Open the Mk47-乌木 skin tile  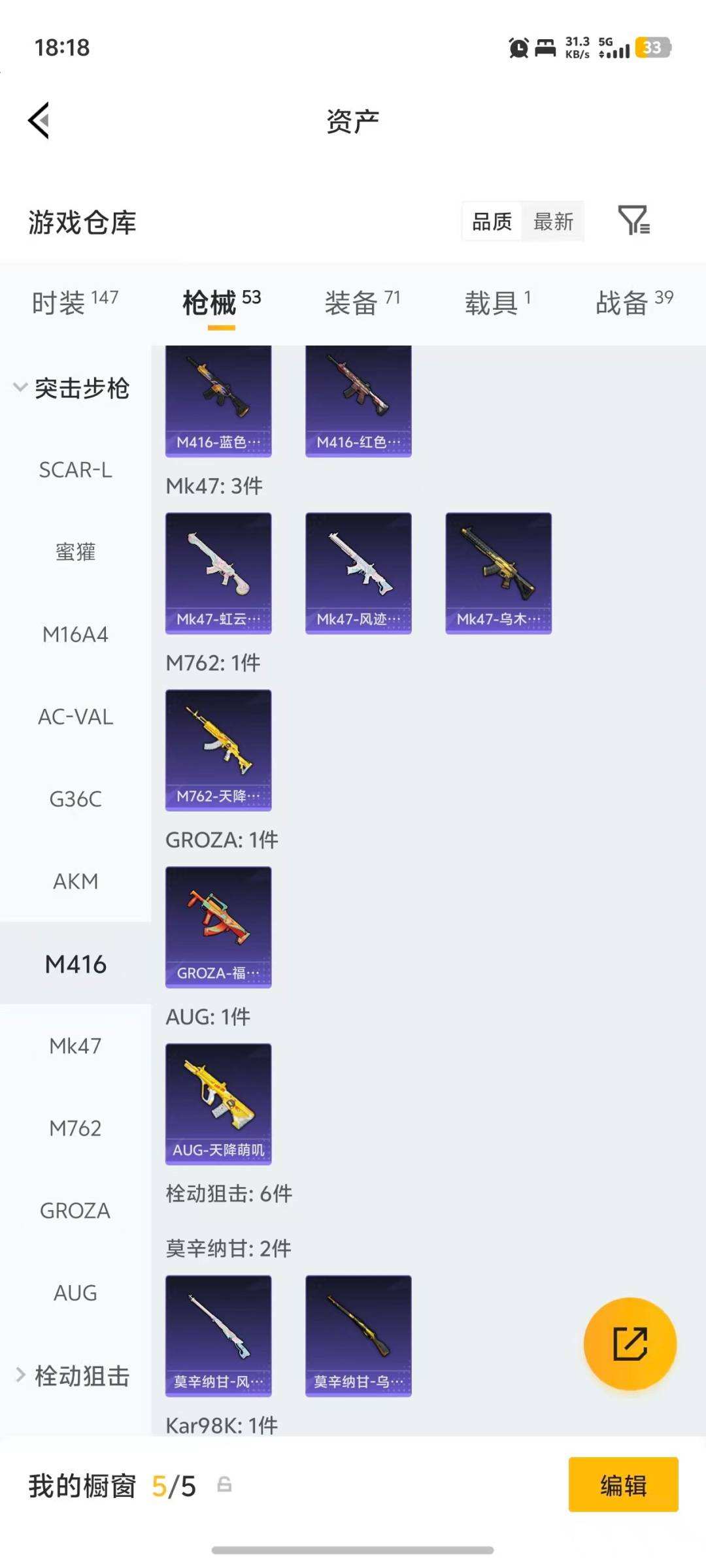pos(498,573)
